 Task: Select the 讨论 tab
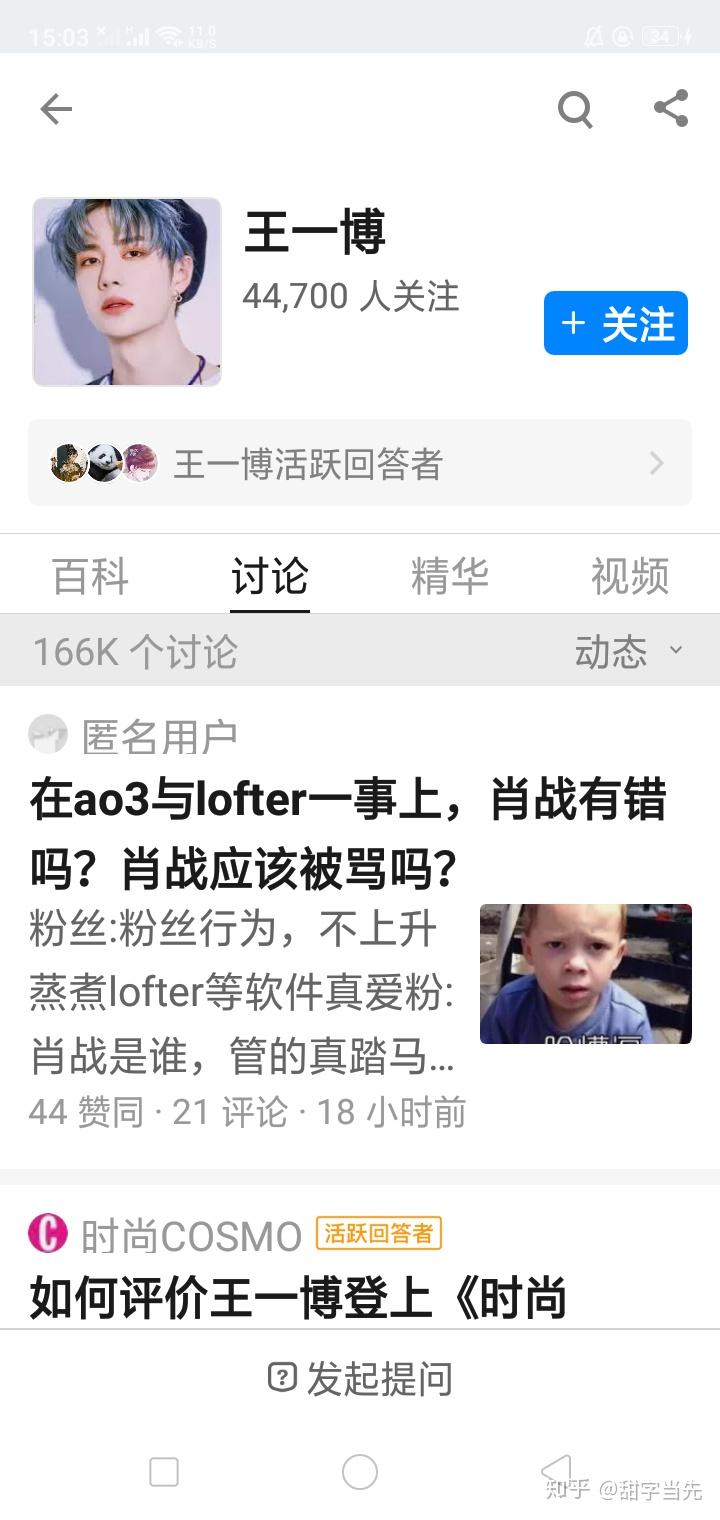coord(269,577)
